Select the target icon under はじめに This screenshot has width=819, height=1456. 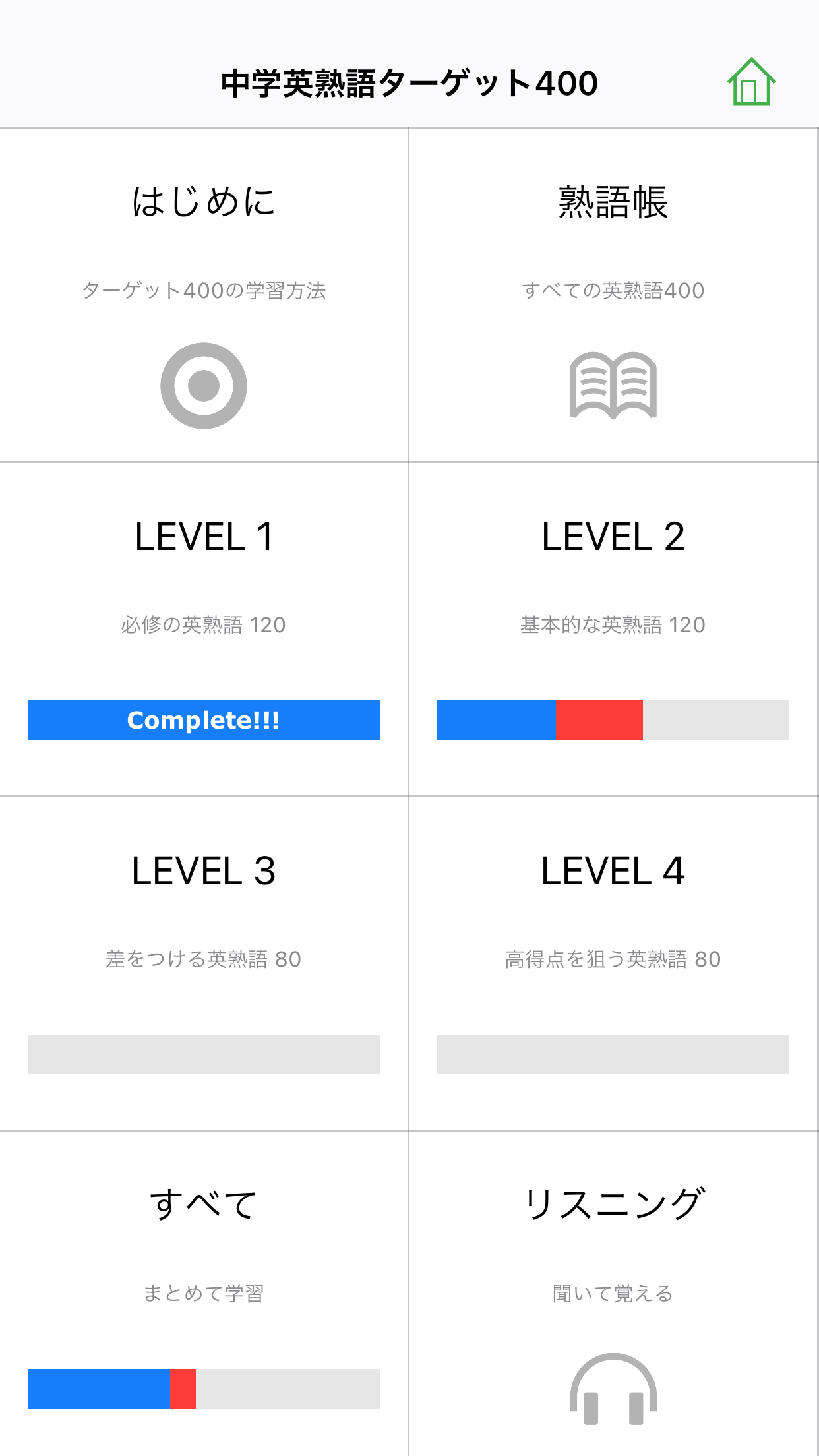click(203, 385)
